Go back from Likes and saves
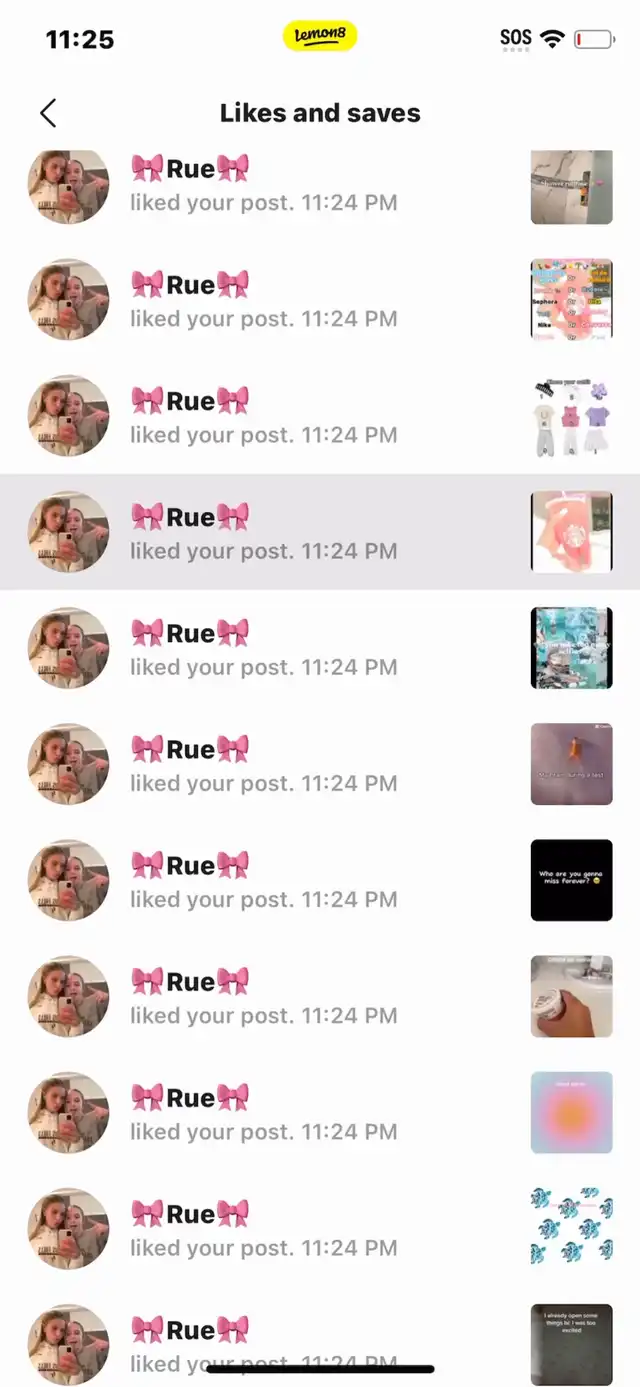The image size is (640, 1387). (x=48, y=113)
